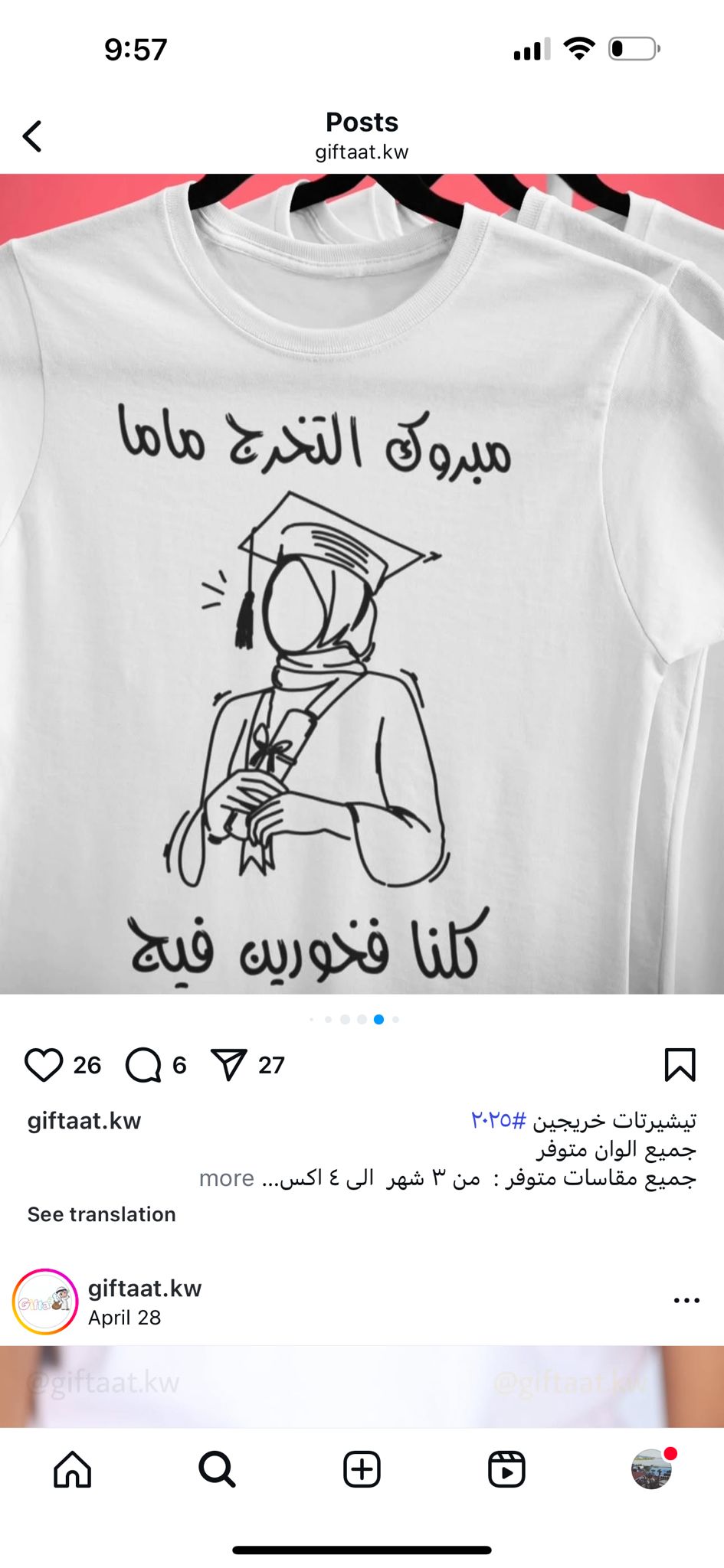The width and height of the screenshot is (724, 1568).
Task: Open overflow menu on April 28 post
Action: tap(686, 1300)
